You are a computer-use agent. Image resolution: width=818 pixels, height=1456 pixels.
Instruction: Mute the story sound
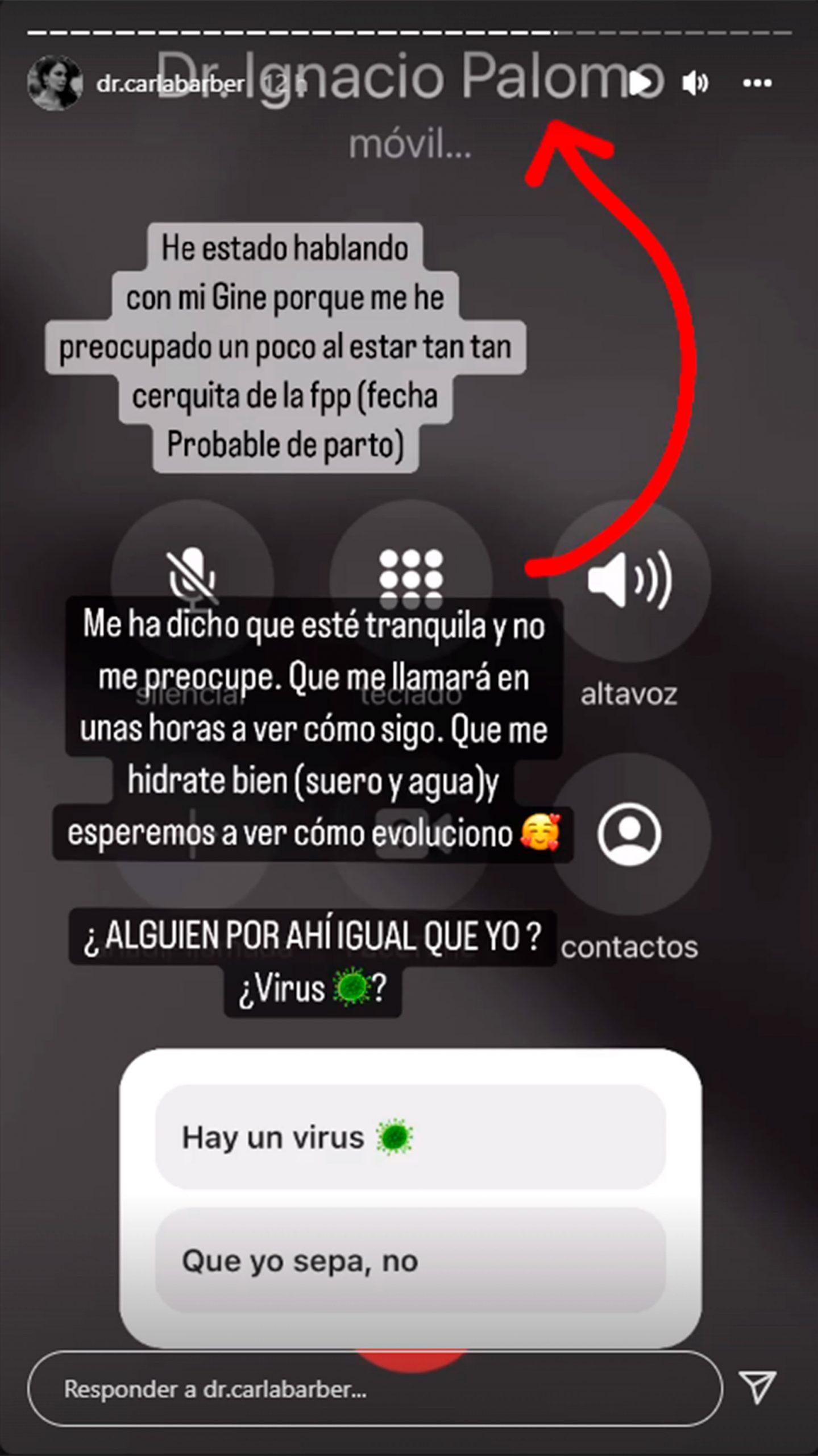click(x=695, y=84)
